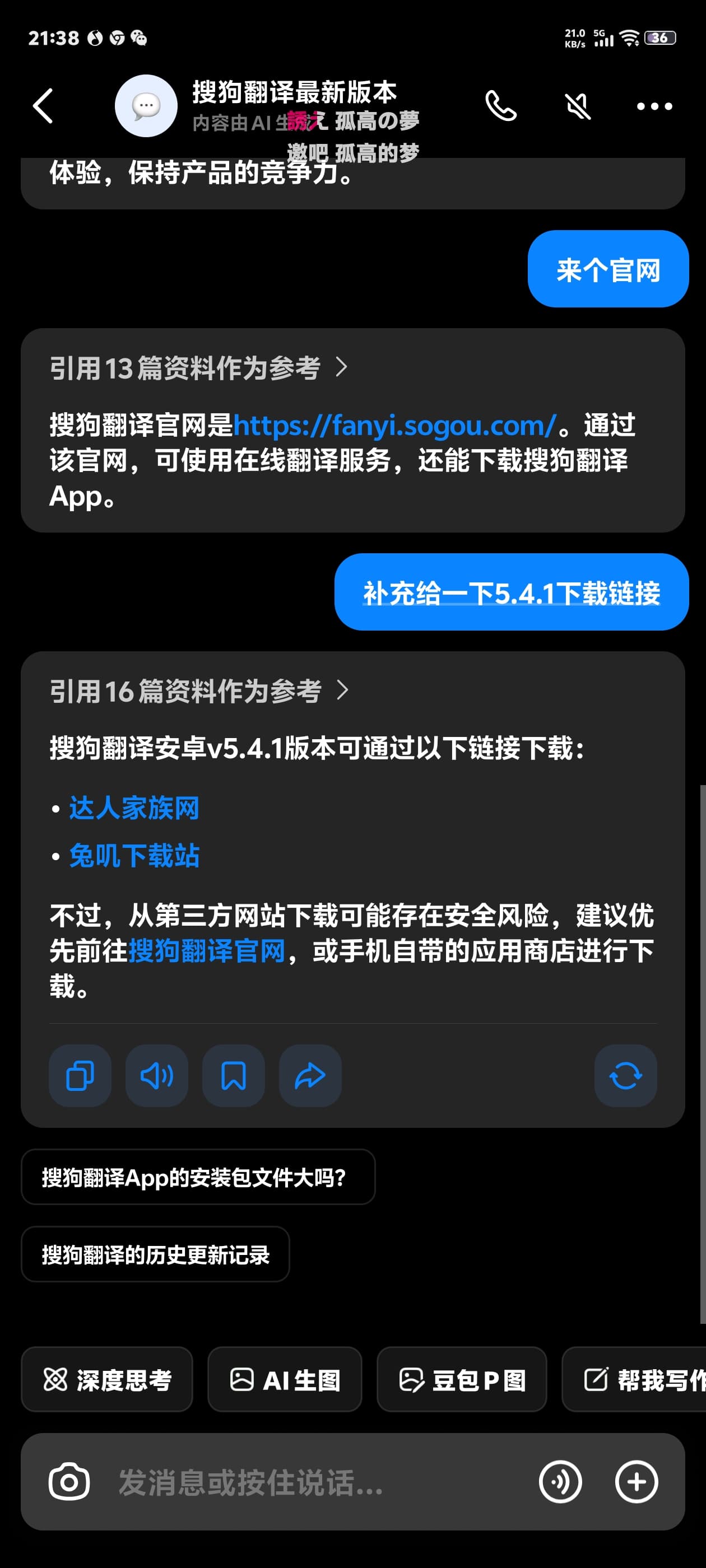The image size is (706, 1568).
Task: Go back using the top-left arrow
Action: click(43, 106)
